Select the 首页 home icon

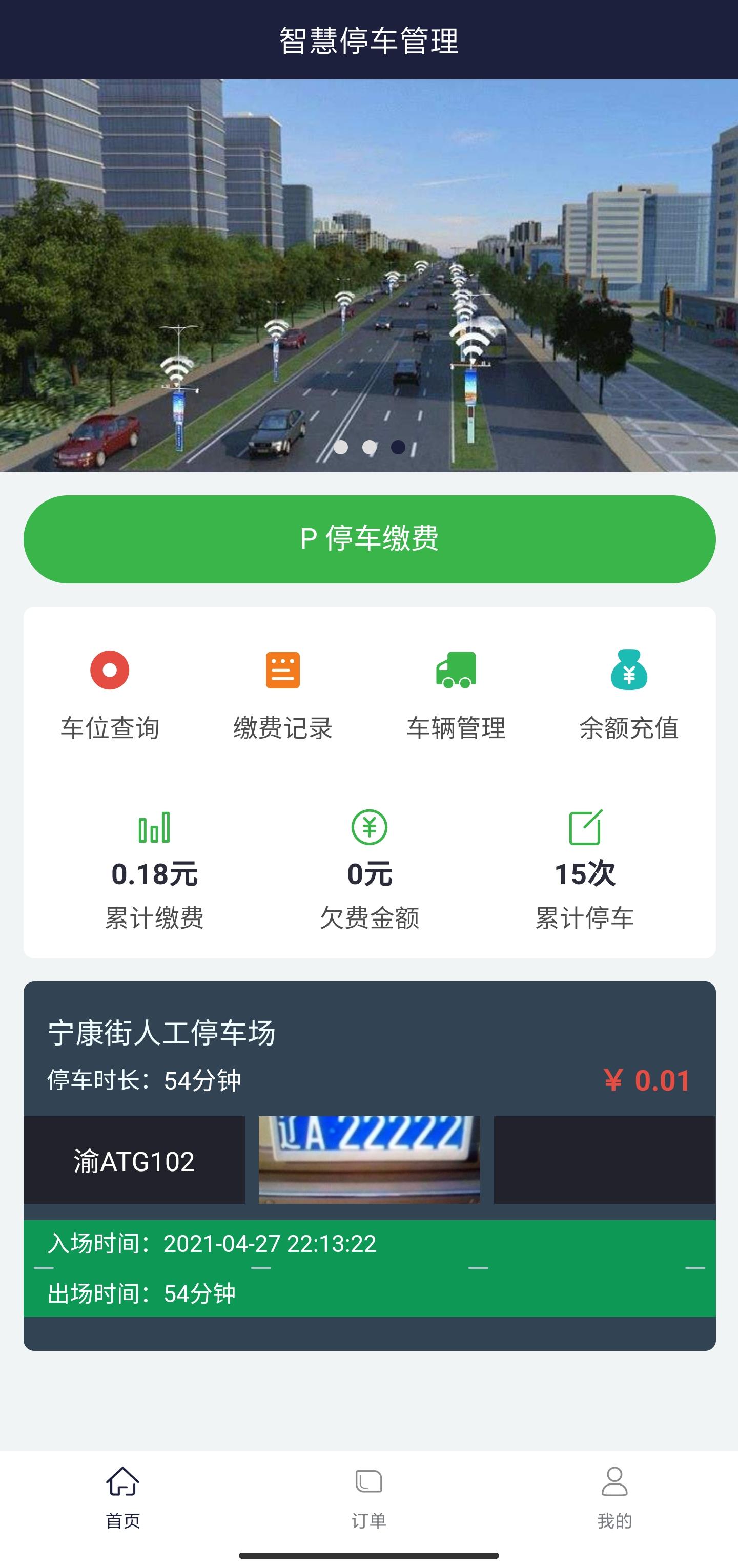point(122,1478)
